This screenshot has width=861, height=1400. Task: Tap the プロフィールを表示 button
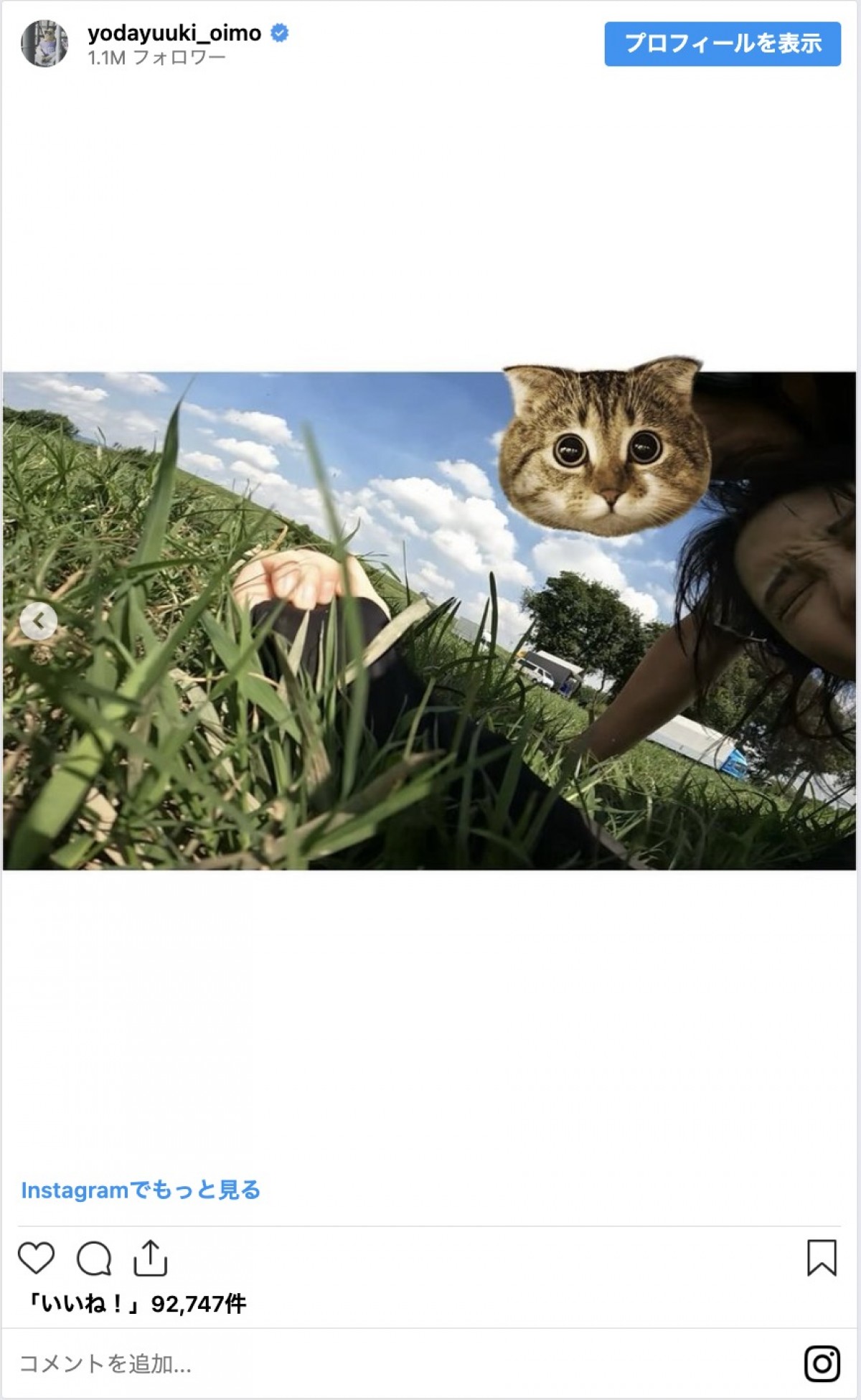(x=722, y=44)
